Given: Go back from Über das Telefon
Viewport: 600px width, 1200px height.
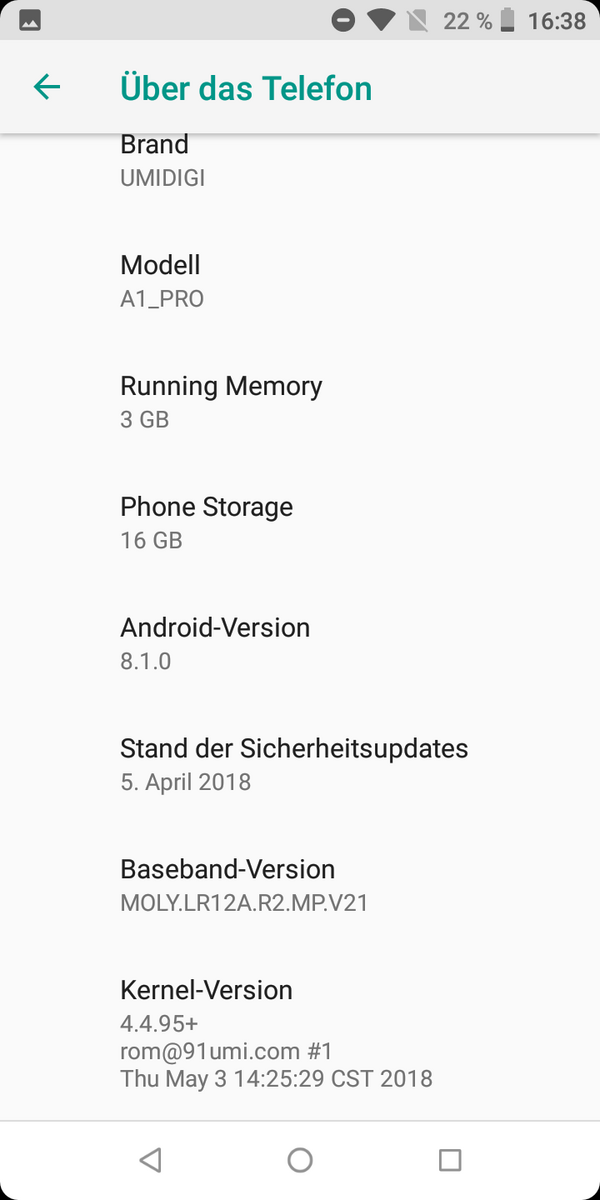Looking at the screenshot, I should coord(47,87).
